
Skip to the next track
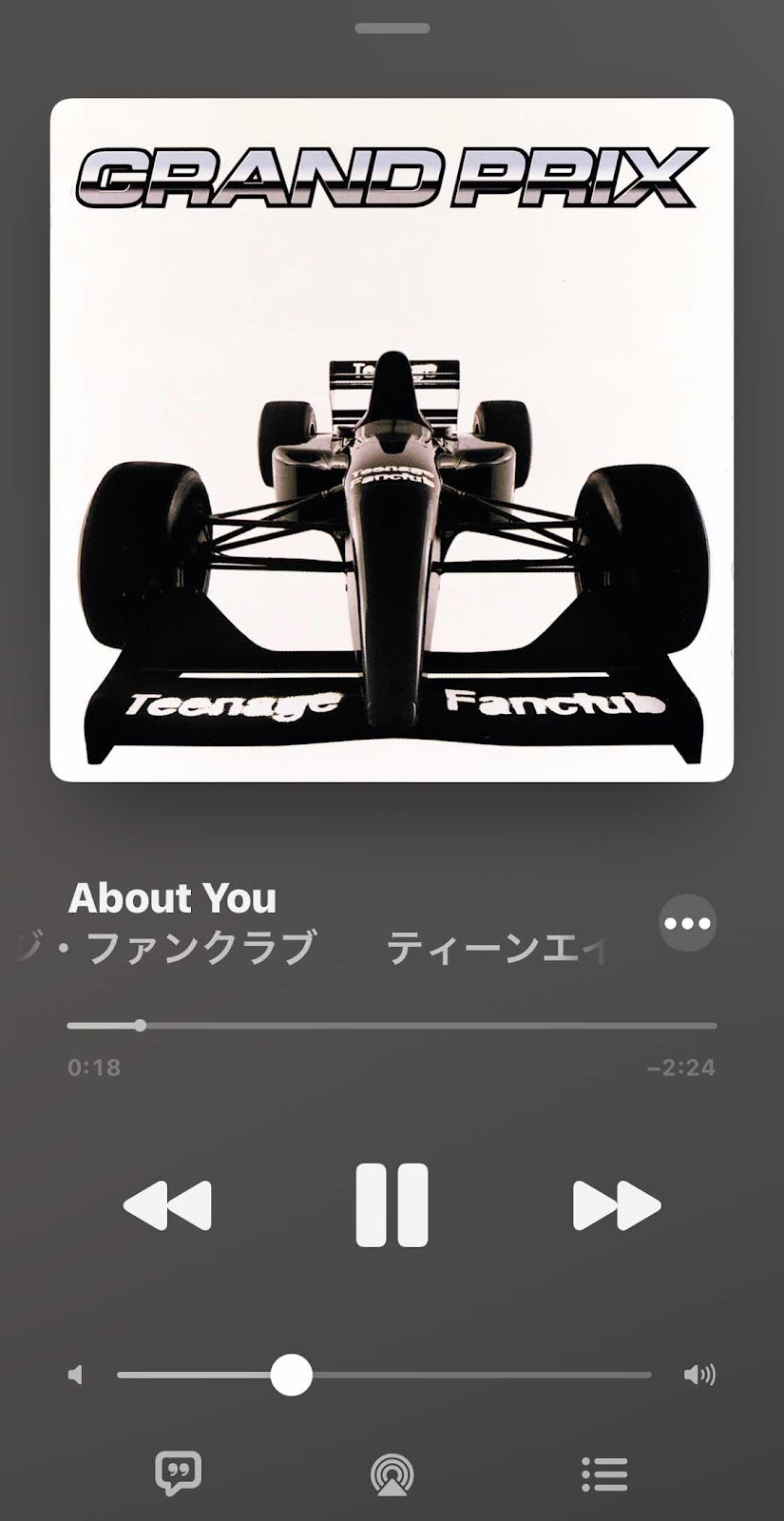[617, 1205]
